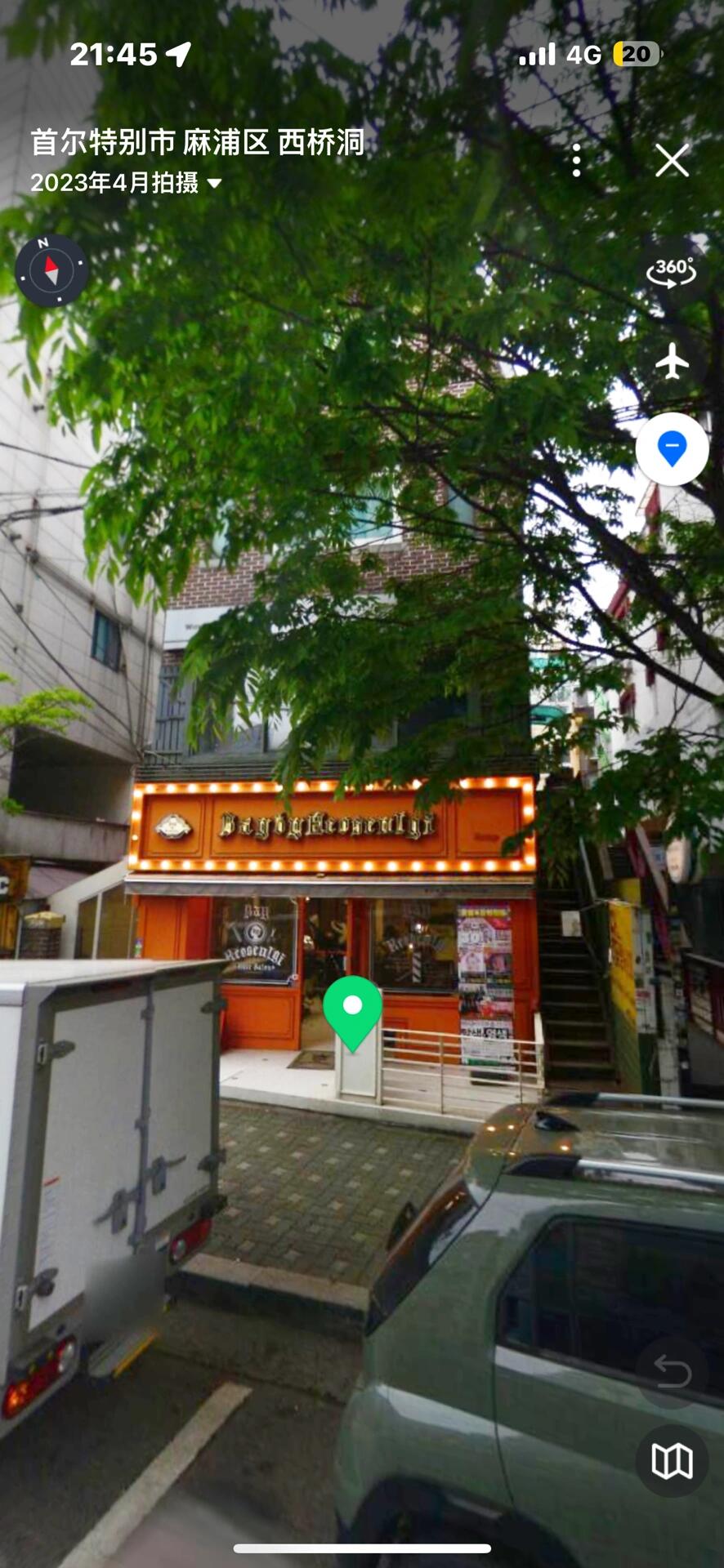Viewport: 724px width, 1568px height.
Task: Switch to 360° view mode
Action: [x=671, y=272]
